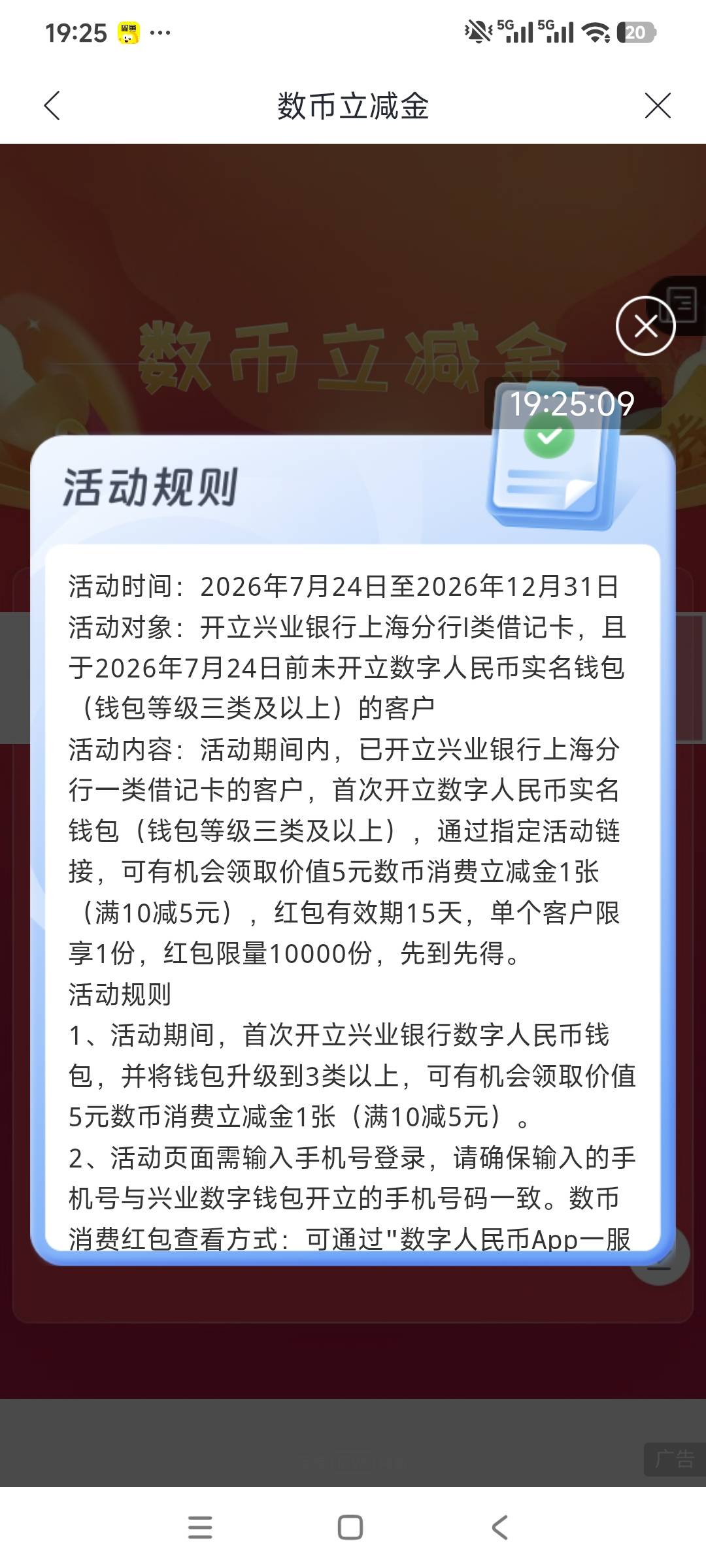Go back using the header arrow
The height and width of the screenshot is (1568, 706).
click(x=52, y=106)
